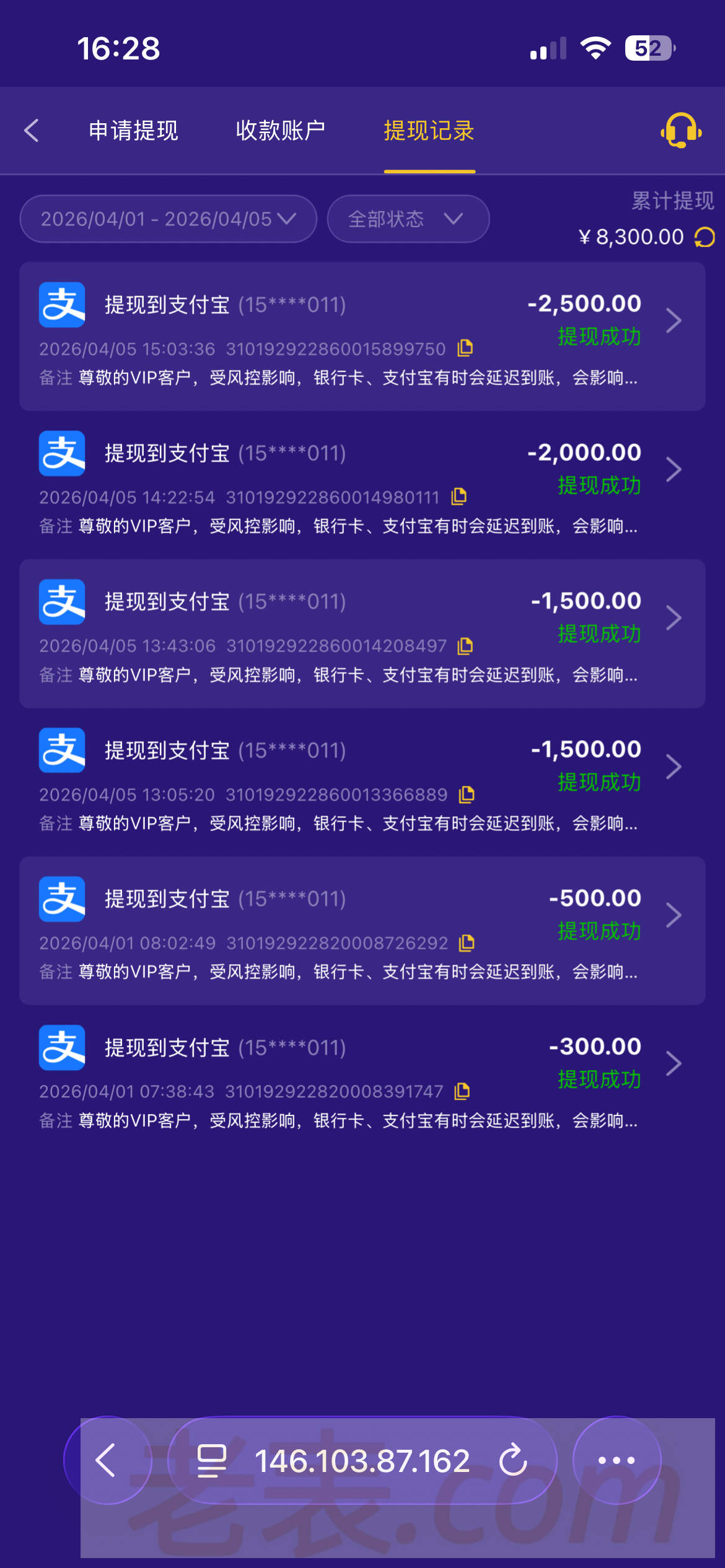Viewport: 725px width, 1568px height.
Task: Open the 2026/04/01 - 2026/04/05 date range picker
Action: [168, 219]
